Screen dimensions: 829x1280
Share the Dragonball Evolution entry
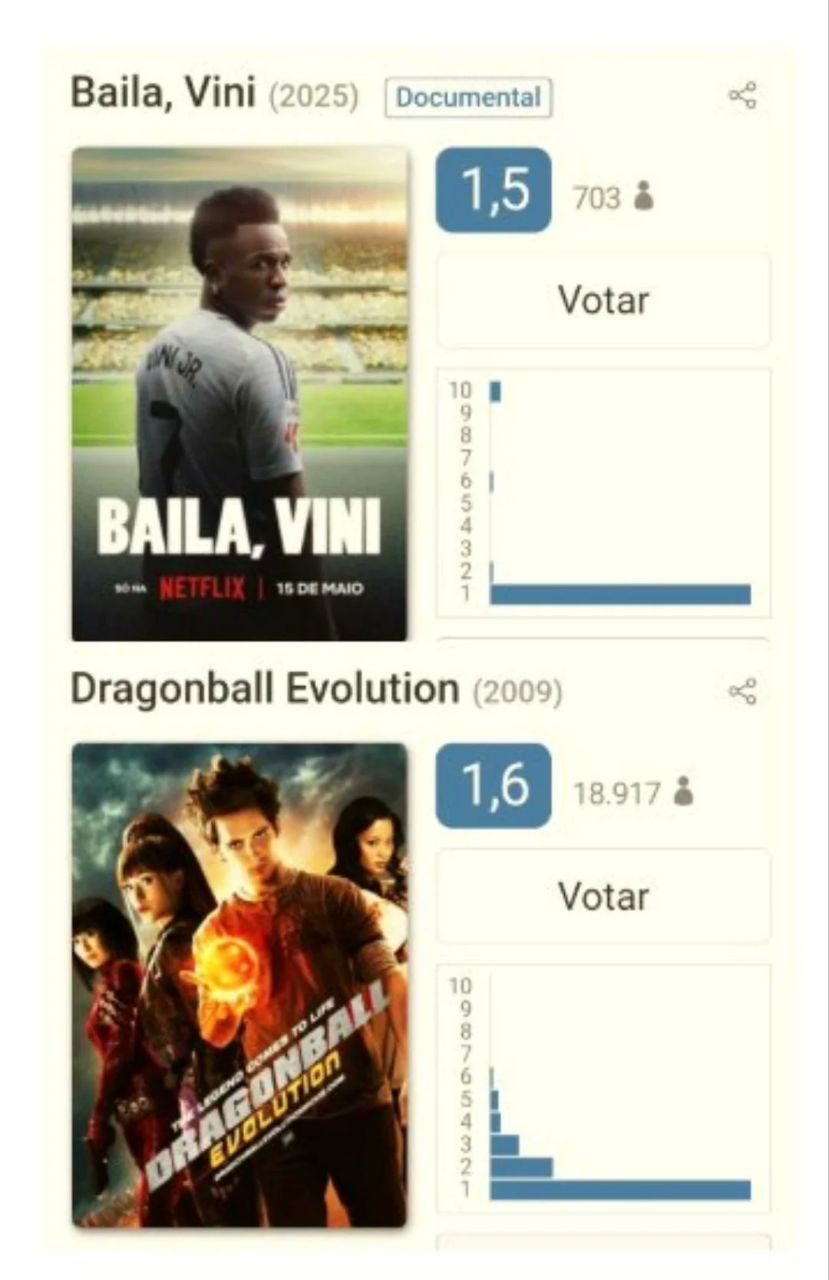(x=742, y=691)
